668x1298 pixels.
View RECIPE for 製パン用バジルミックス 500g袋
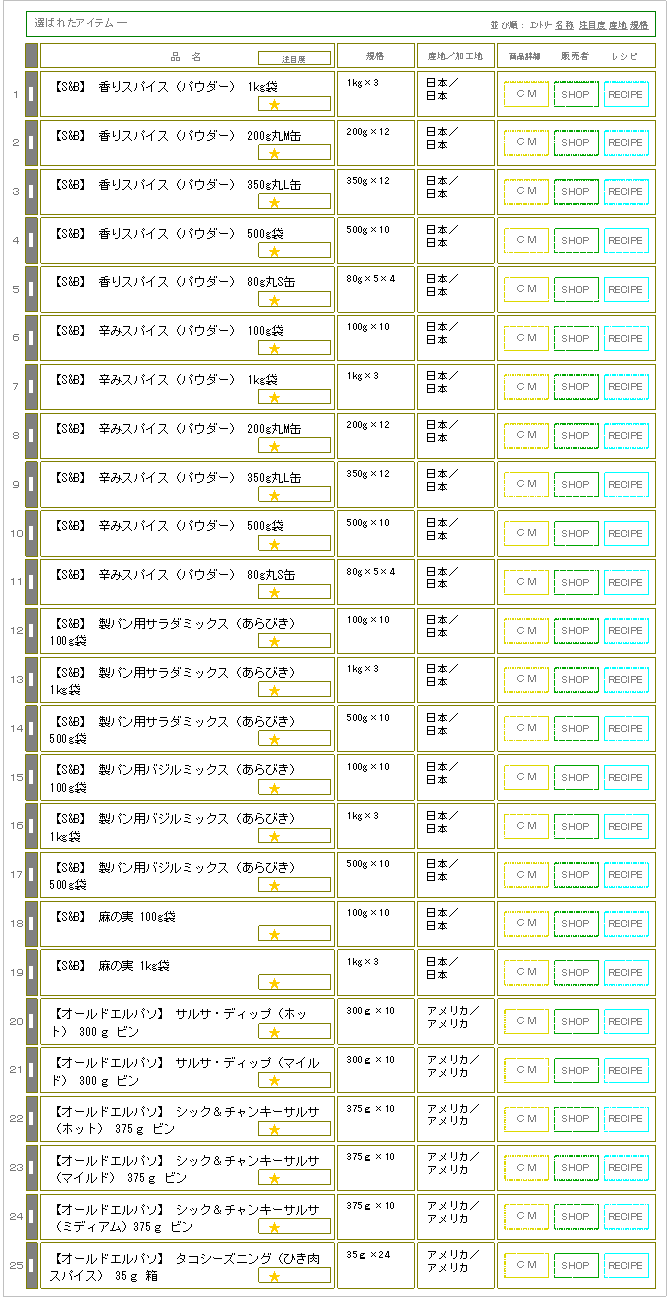click(626, 875)
